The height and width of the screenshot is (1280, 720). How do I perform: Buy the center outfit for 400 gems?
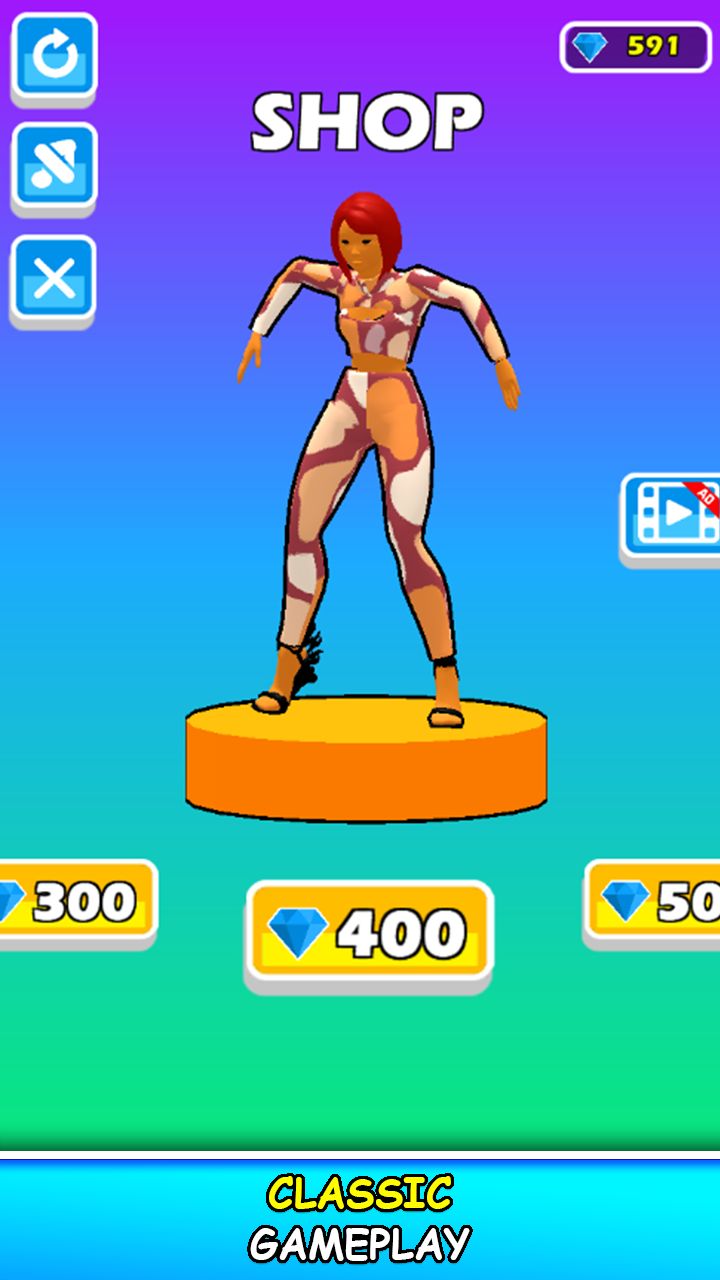[367, 931]
